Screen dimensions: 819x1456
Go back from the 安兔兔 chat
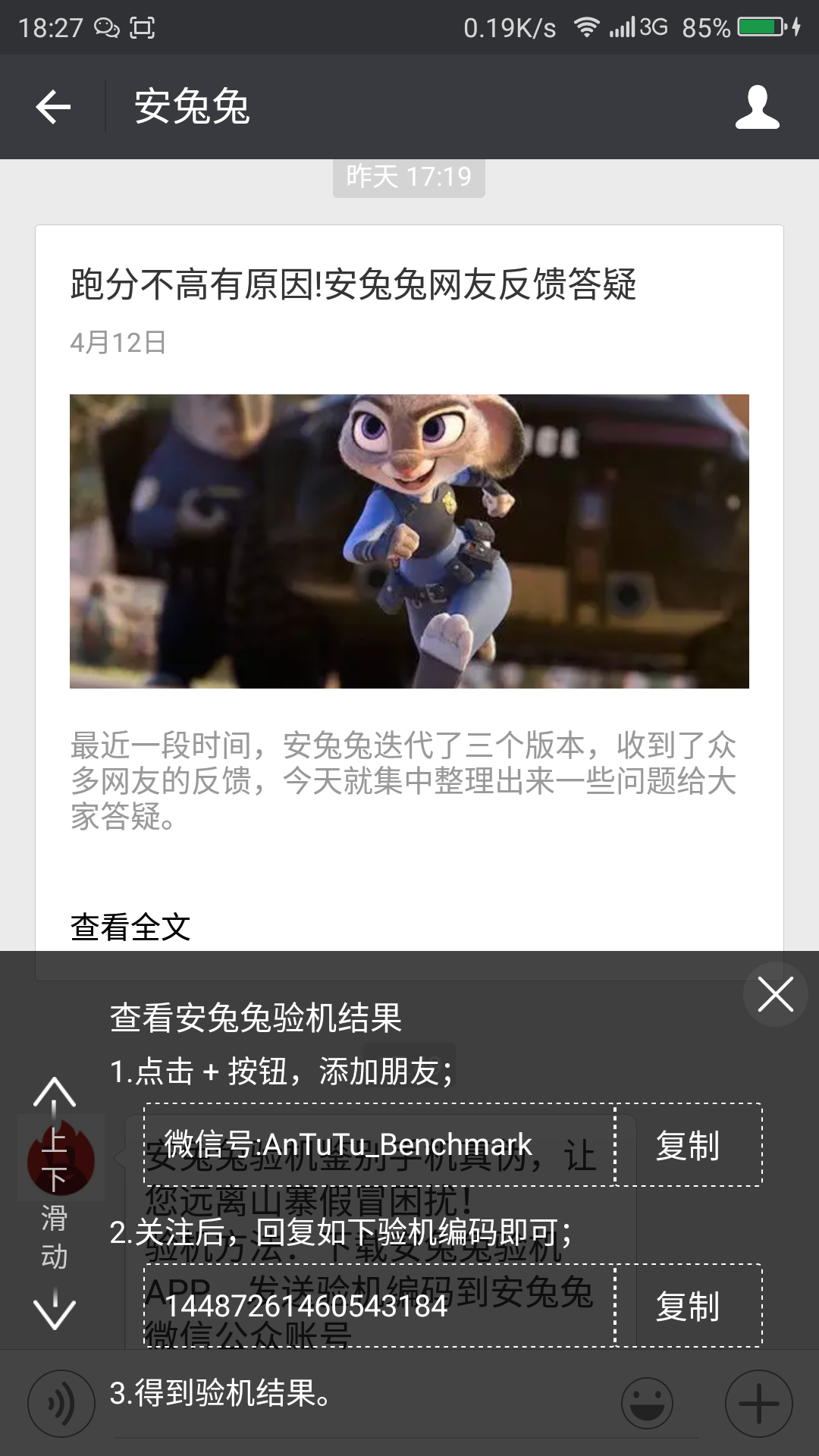[53, 107]
